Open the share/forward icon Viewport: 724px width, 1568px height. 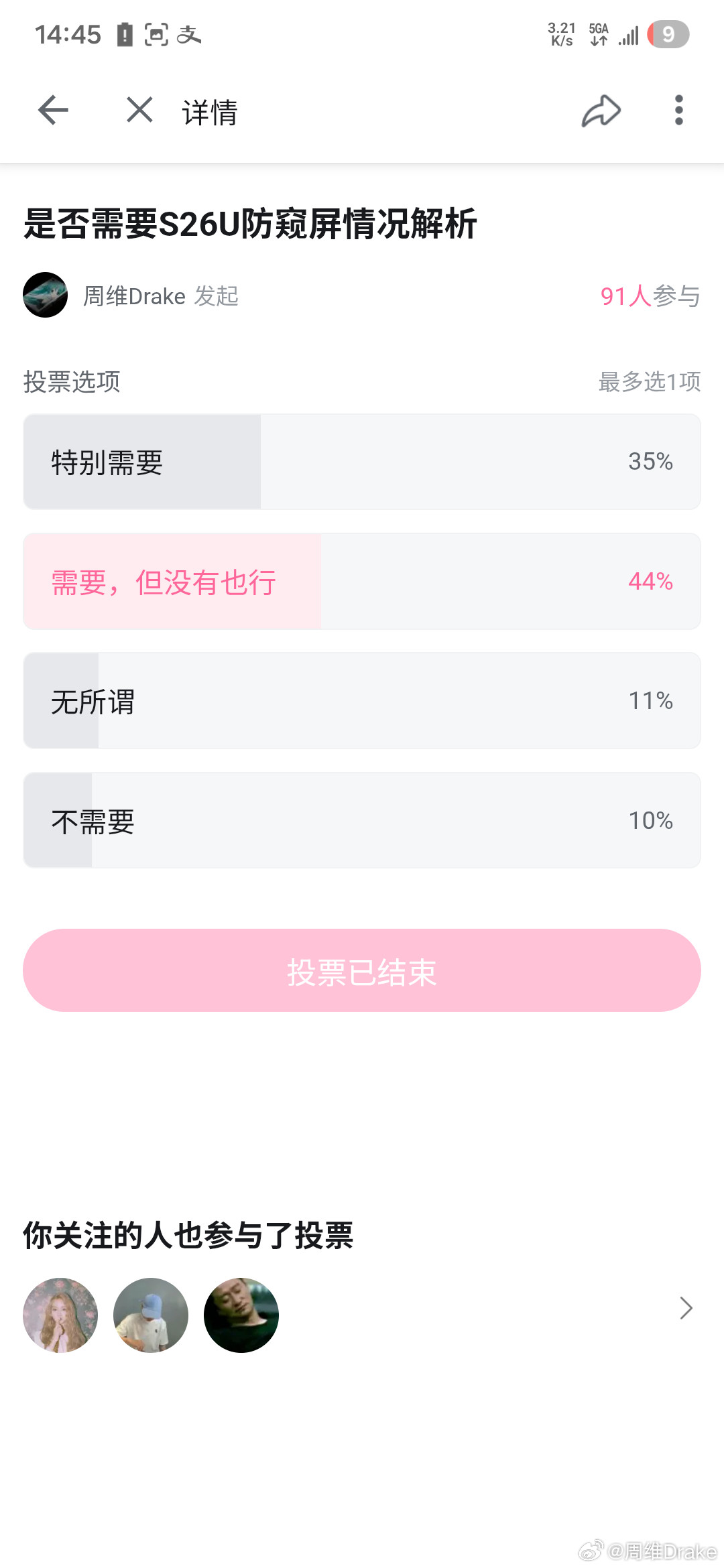pos(600,111)
